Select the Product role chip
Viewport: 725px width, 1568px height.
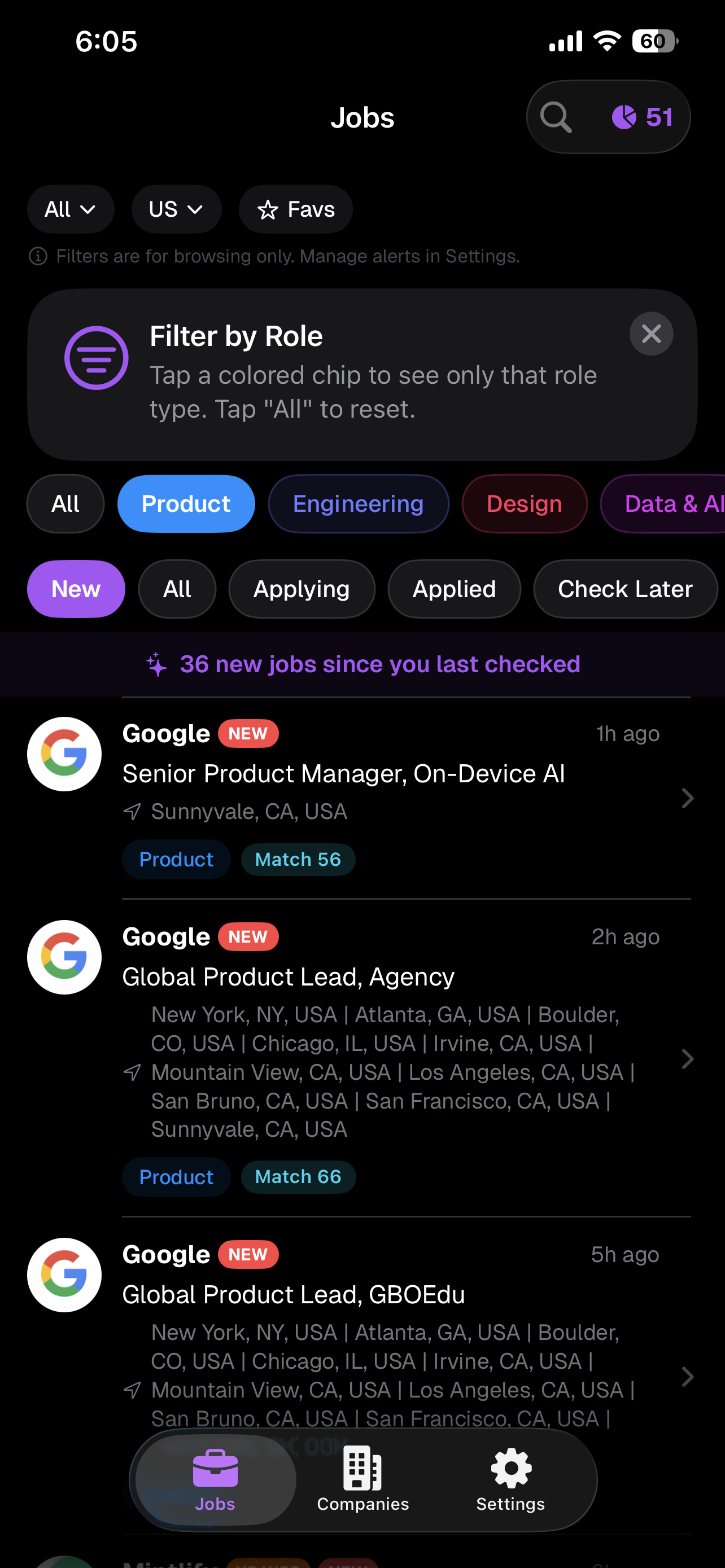point(186,504)
